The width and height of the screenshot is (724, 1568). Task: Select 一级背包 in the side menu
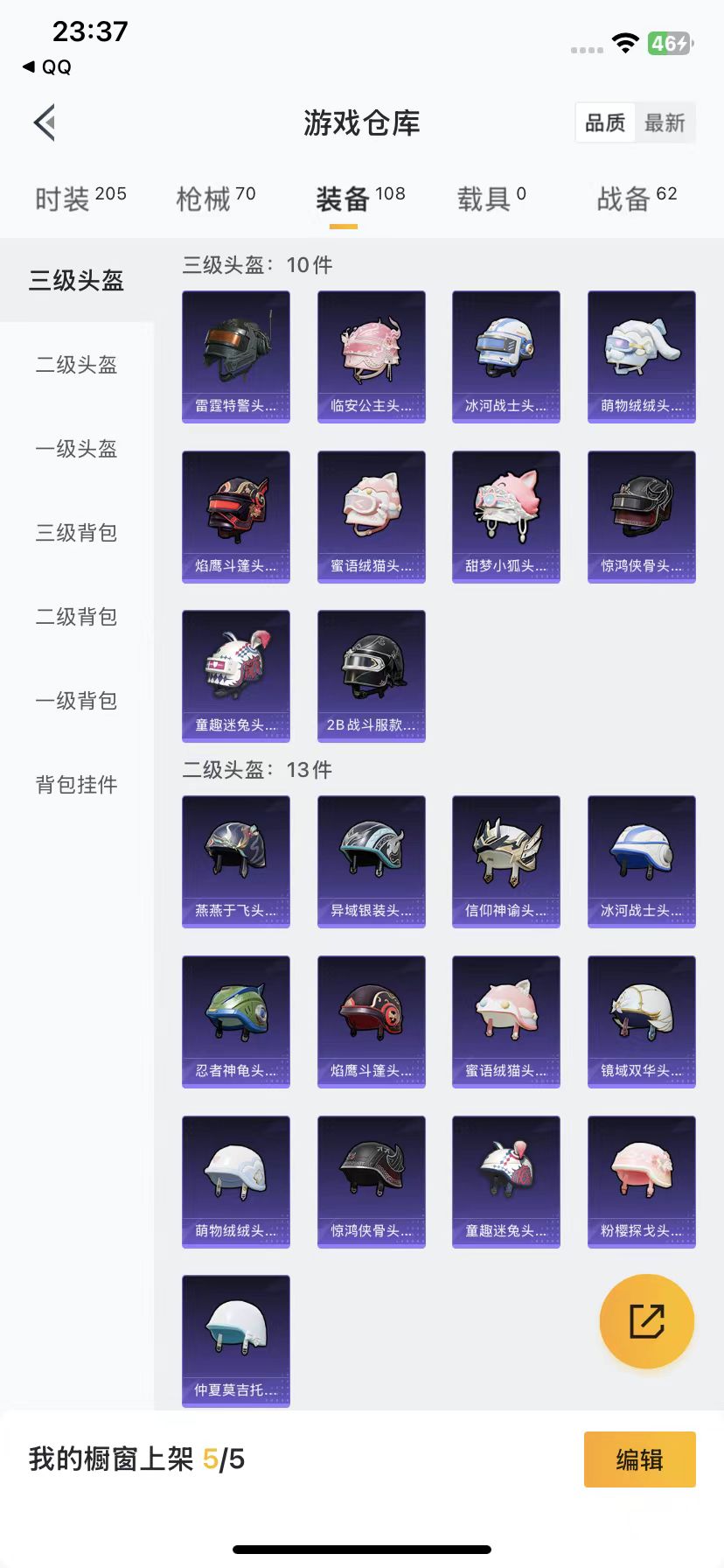pos(76,701)
